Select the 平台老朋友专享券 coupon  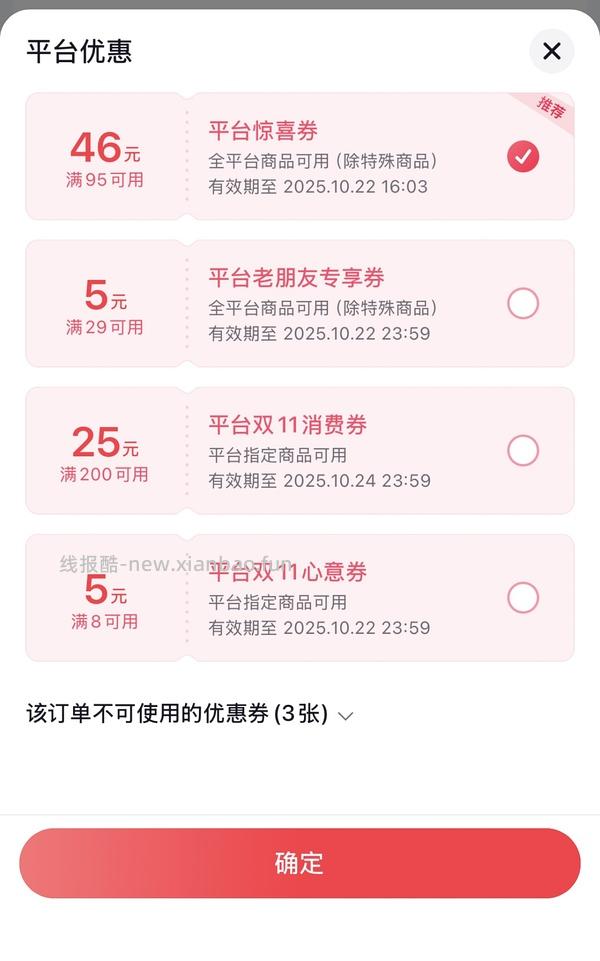pyautogui.click(x=522, y=303)
